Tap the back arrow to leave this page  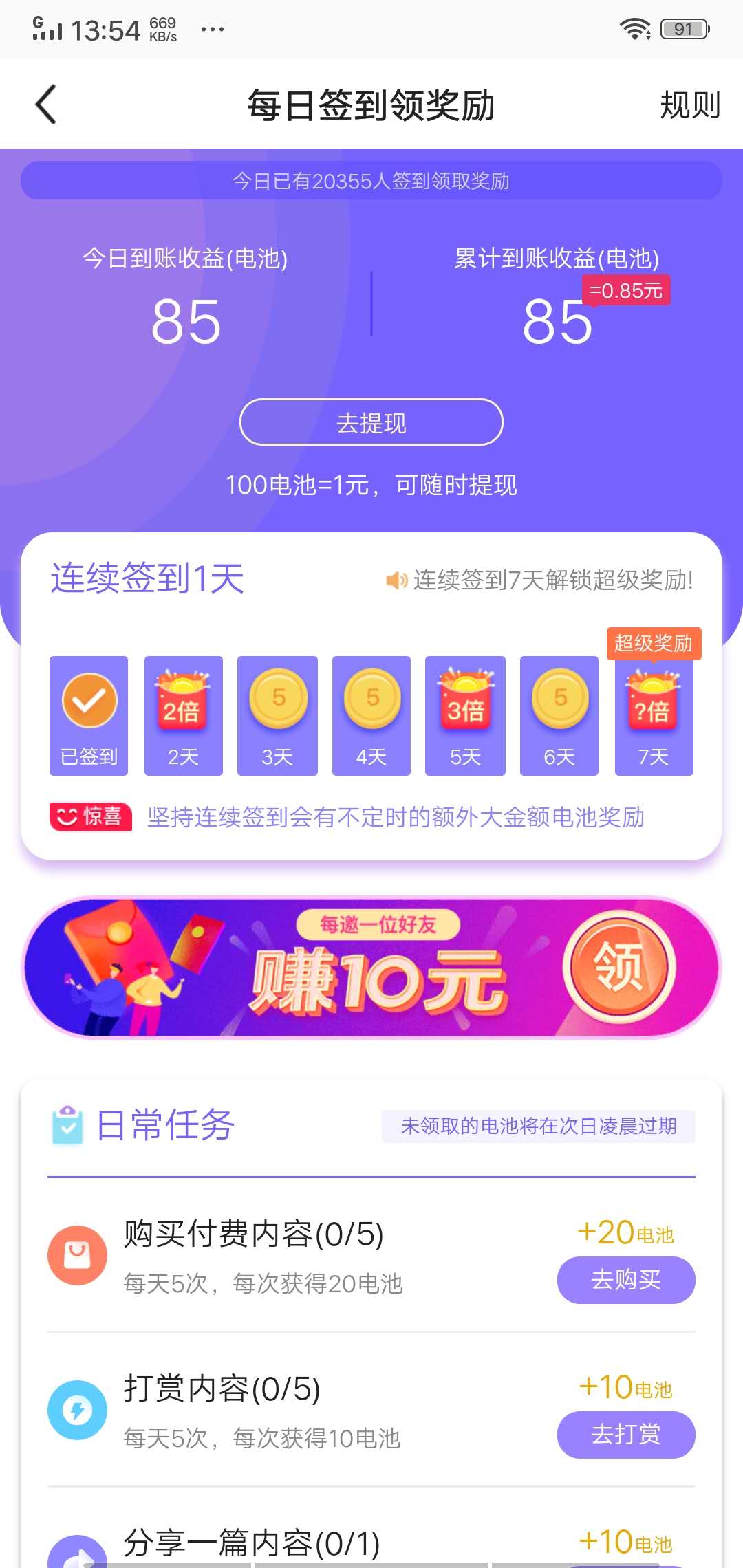coord(44,103)
